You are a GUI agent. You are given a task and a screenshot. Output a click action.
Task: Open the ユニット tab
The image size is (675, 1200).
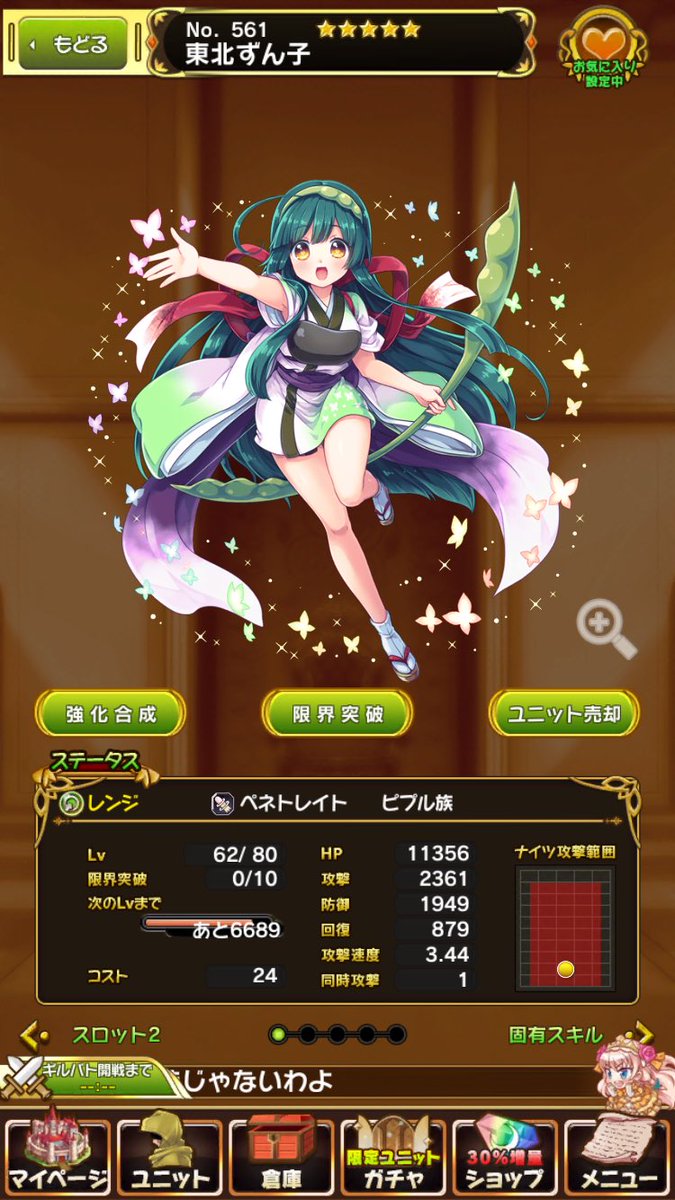[168, 1154]
